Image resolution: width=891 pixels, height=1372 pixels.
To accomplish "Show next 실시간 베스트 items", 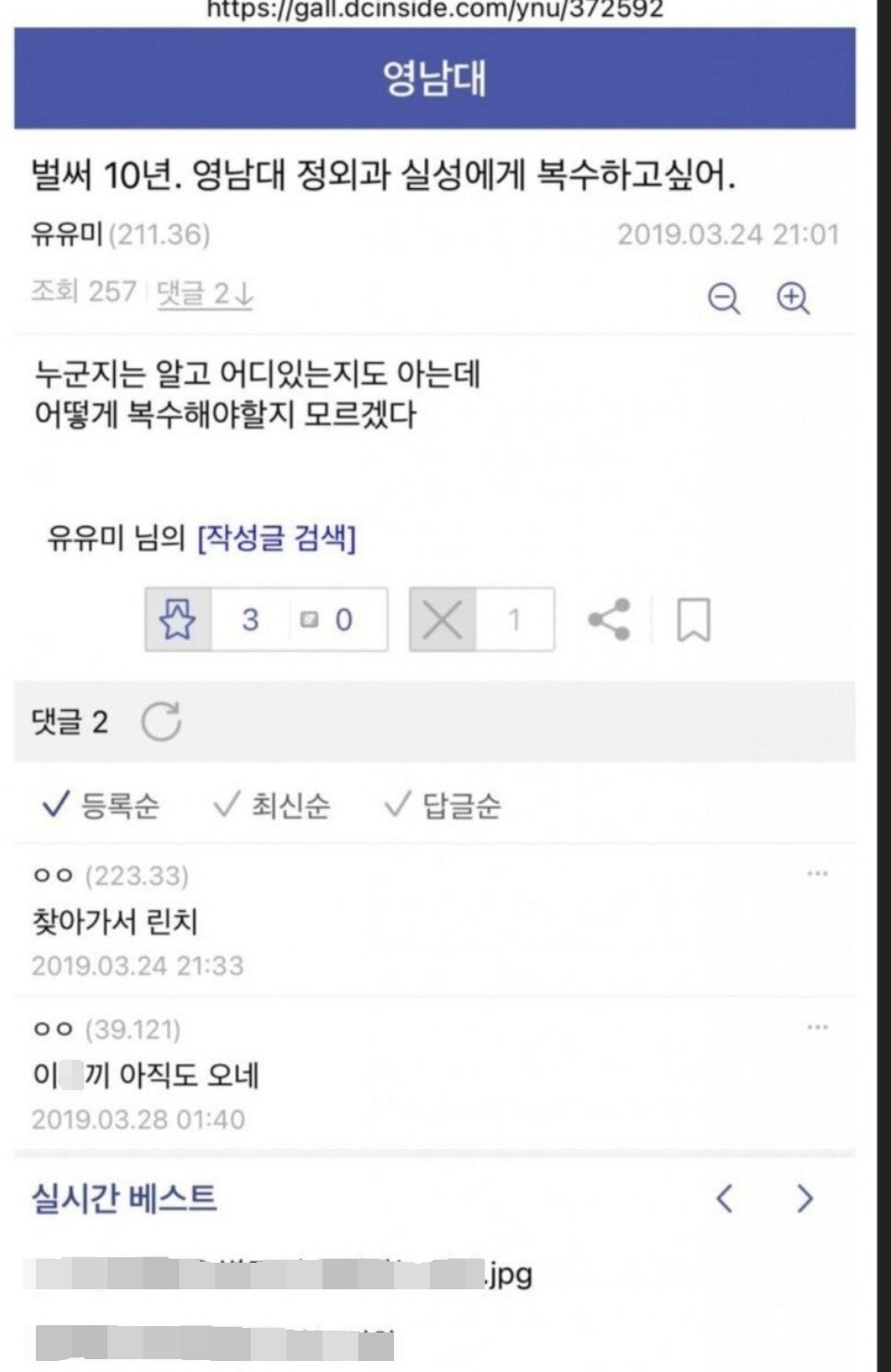I will click(805, 1198).
